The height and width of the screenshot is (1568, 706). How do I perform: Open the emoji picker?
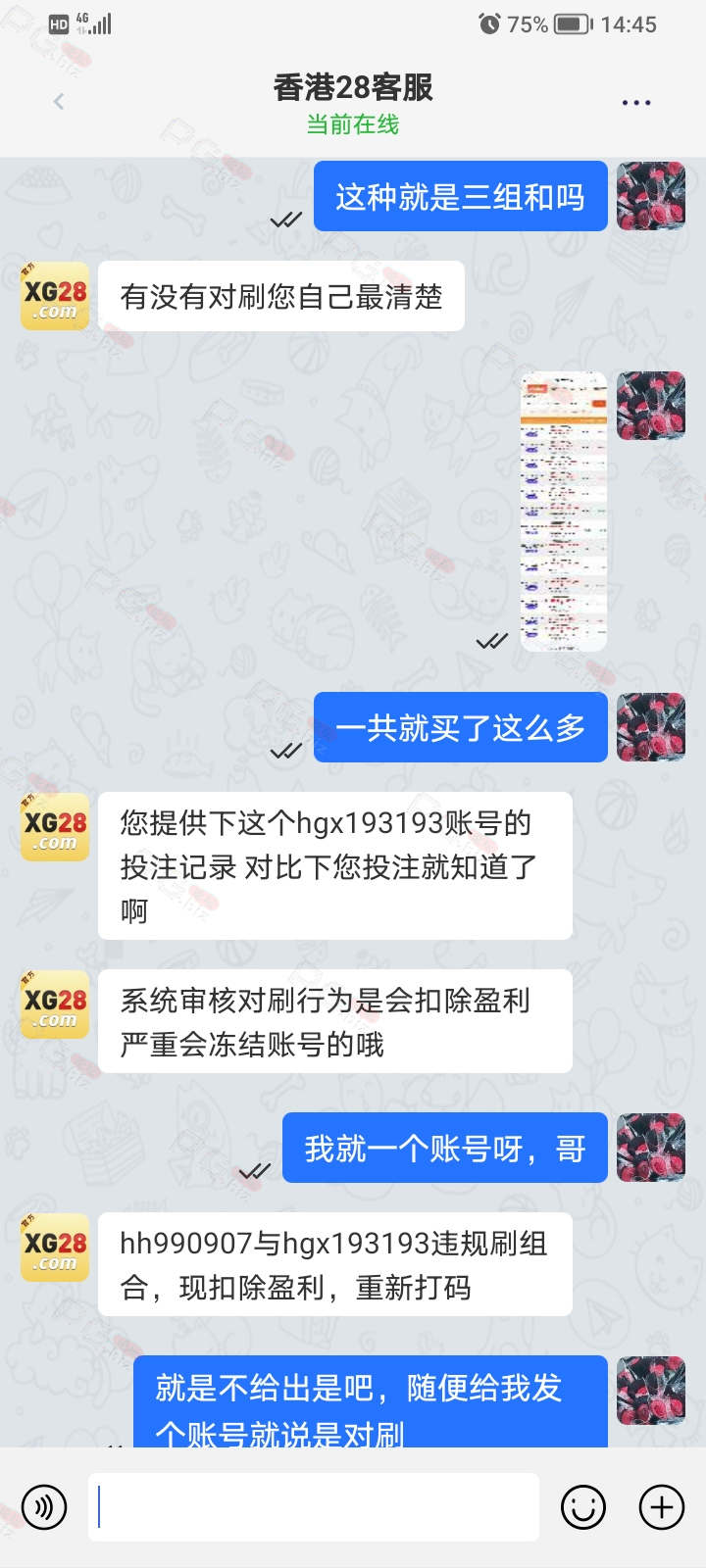[583, 1507]
